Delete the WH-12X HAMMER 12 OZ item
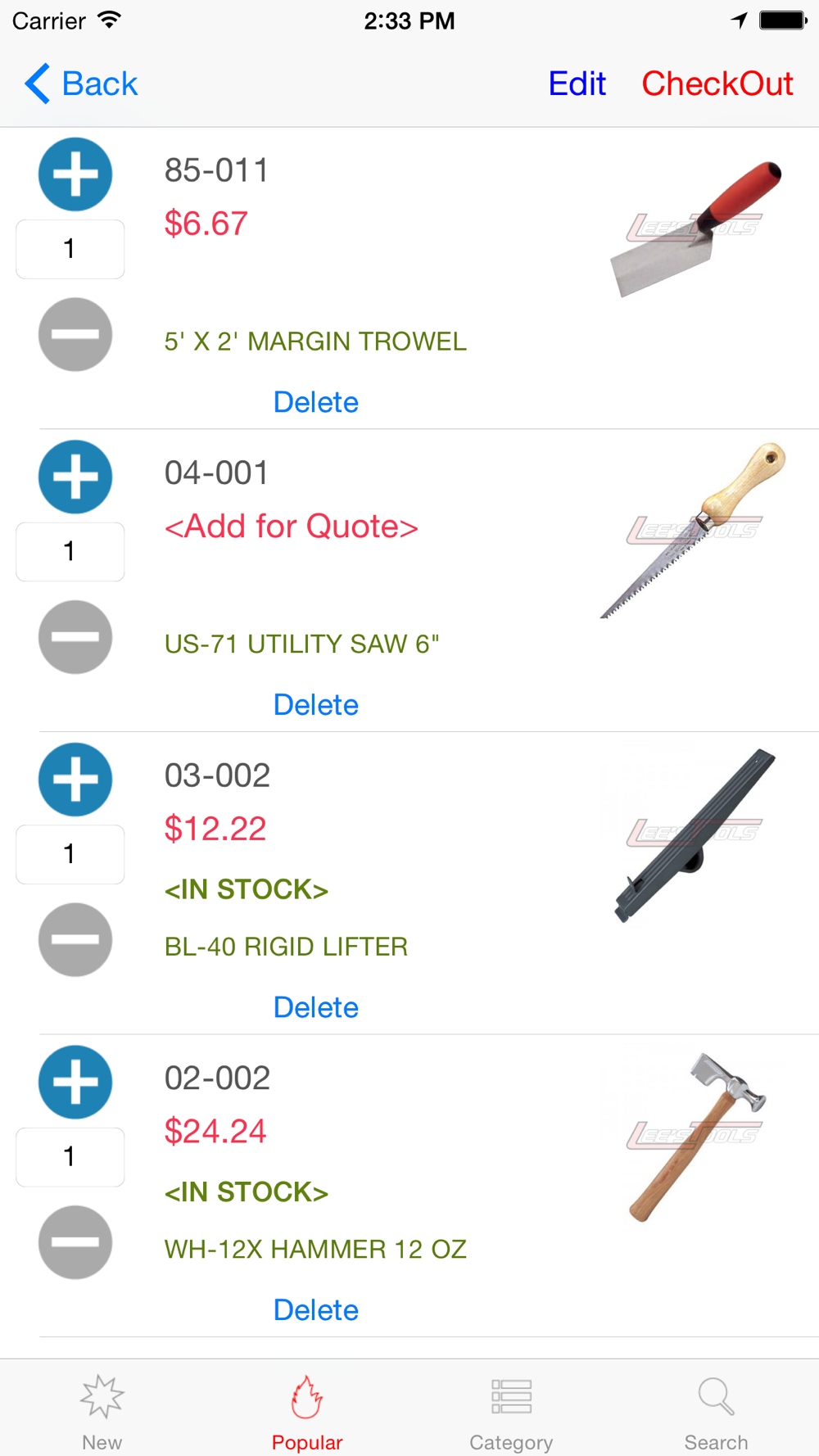819x1456 pixels. [x=315, y=1310]
